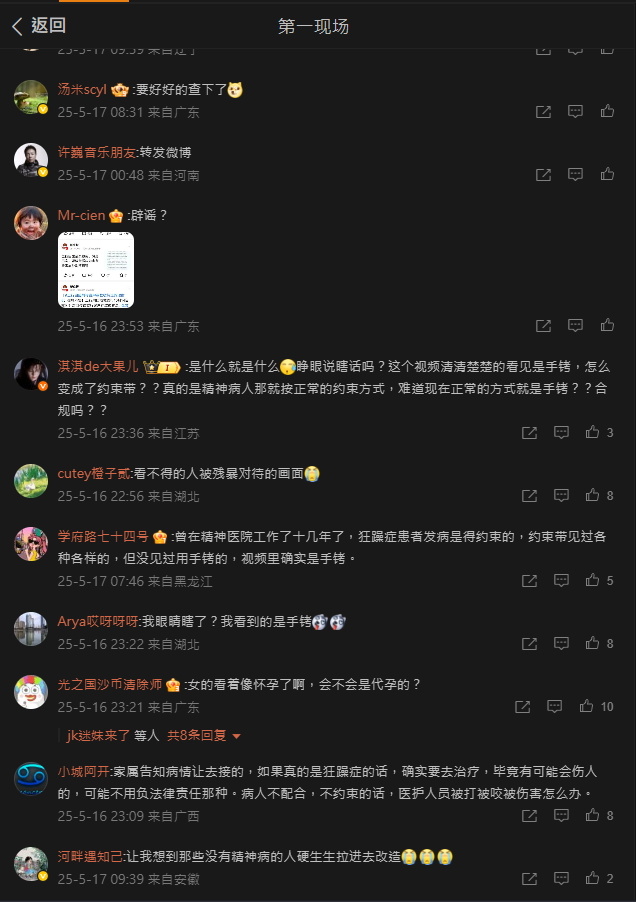Like 汤米scyl's comment
Image resolution: width=636 pixels, height=902 pixels.
tap(607, 112)
